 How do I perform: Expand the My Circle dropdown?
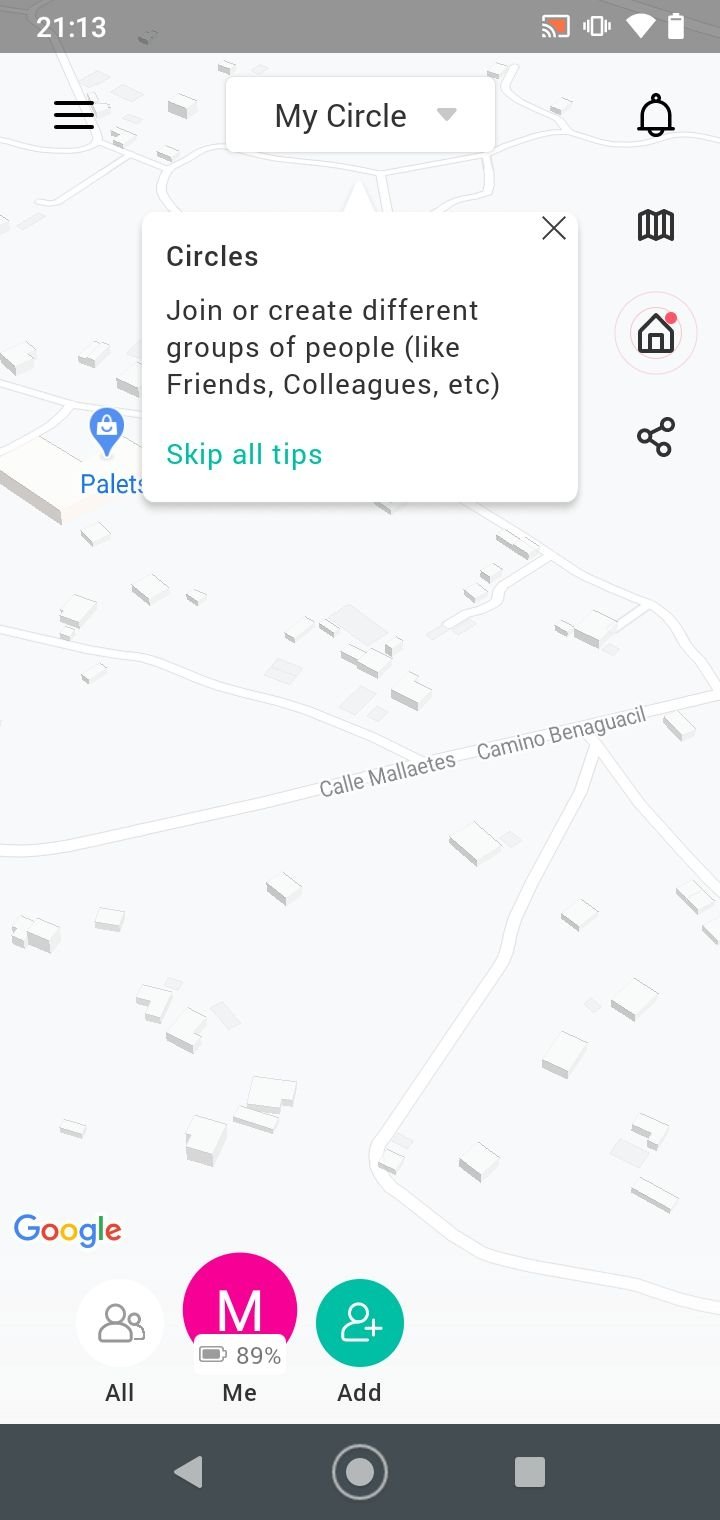coord(360,116)
